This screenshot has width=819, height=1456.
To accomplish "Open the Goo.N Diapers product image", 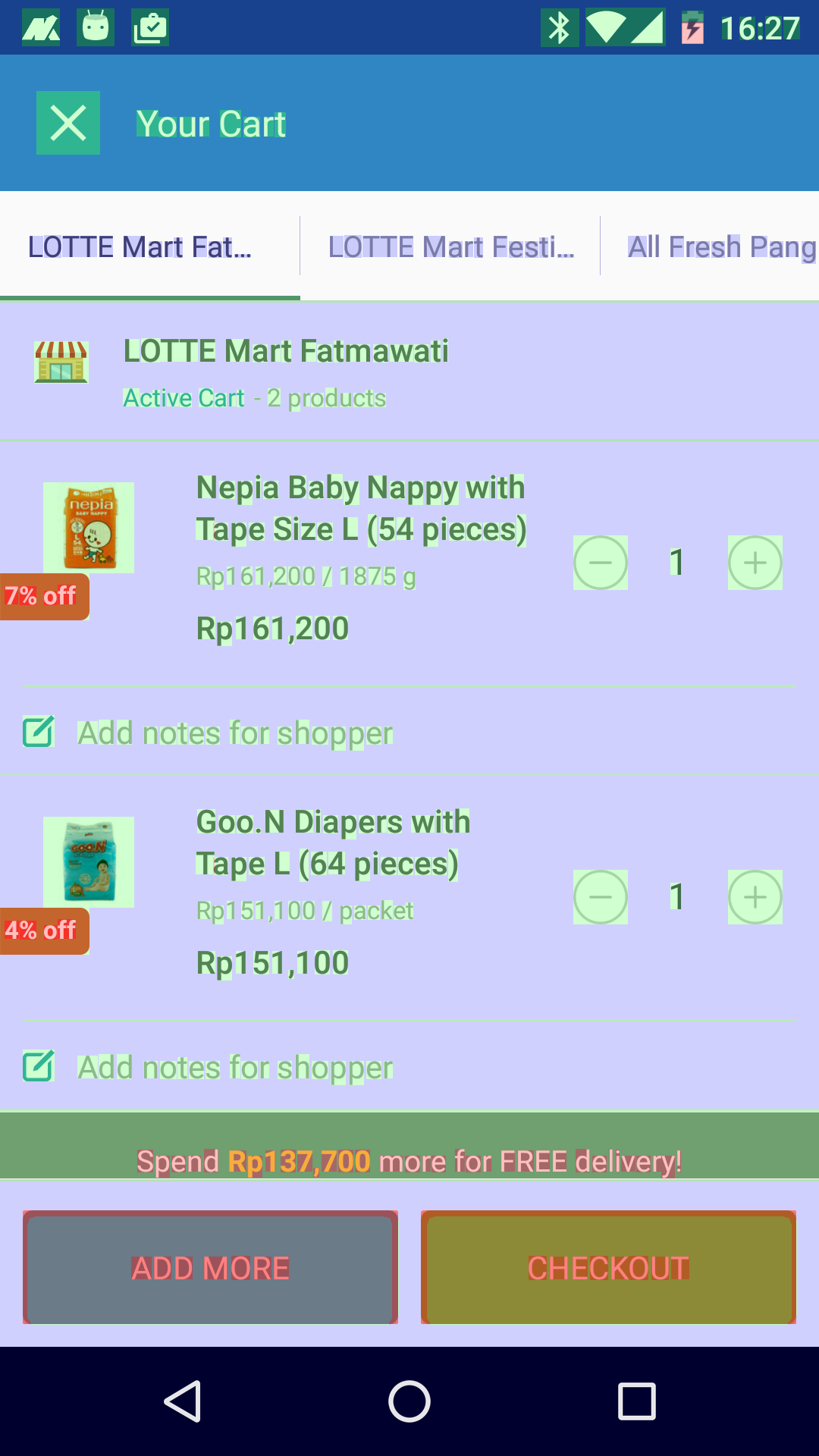I will pos(89,862).
